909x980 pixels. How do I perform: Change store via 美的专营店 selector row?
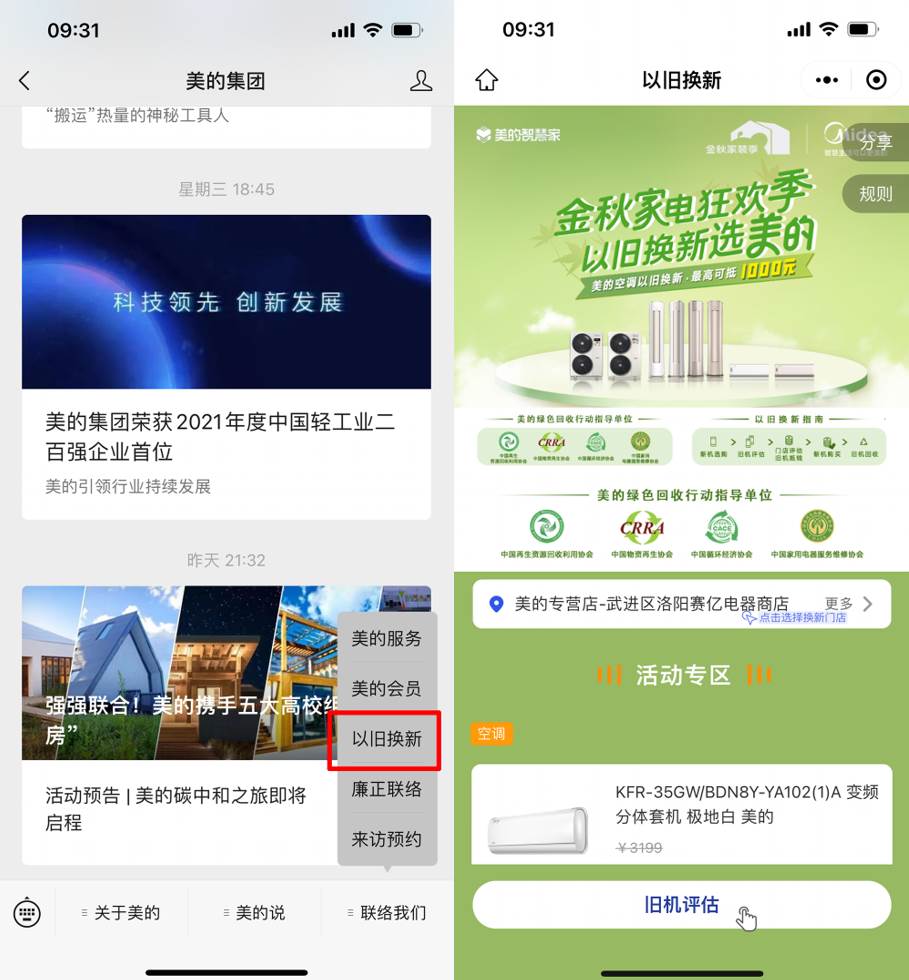pyautogui.click(x=680, y=604)
